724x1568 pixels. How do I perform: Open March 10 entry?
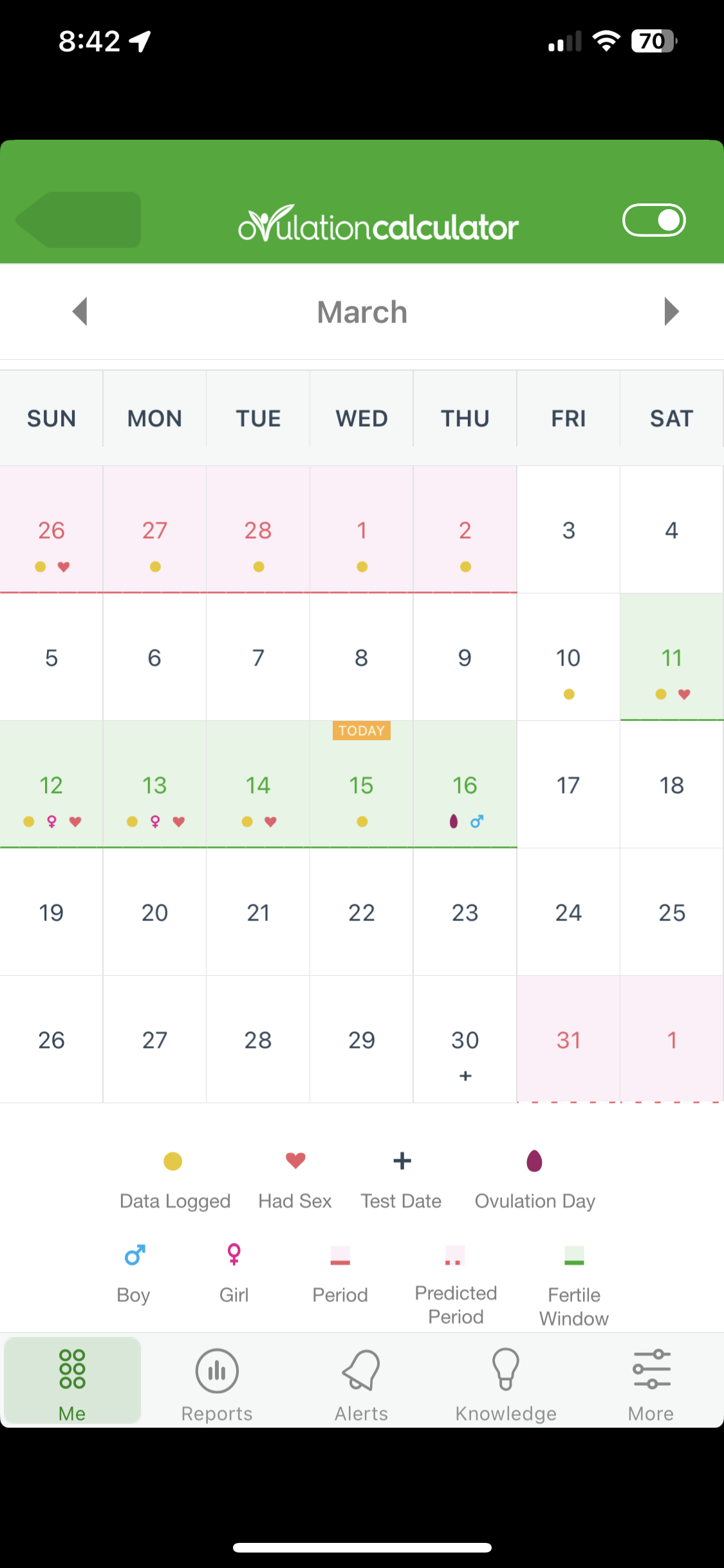[x=568, y=657]
